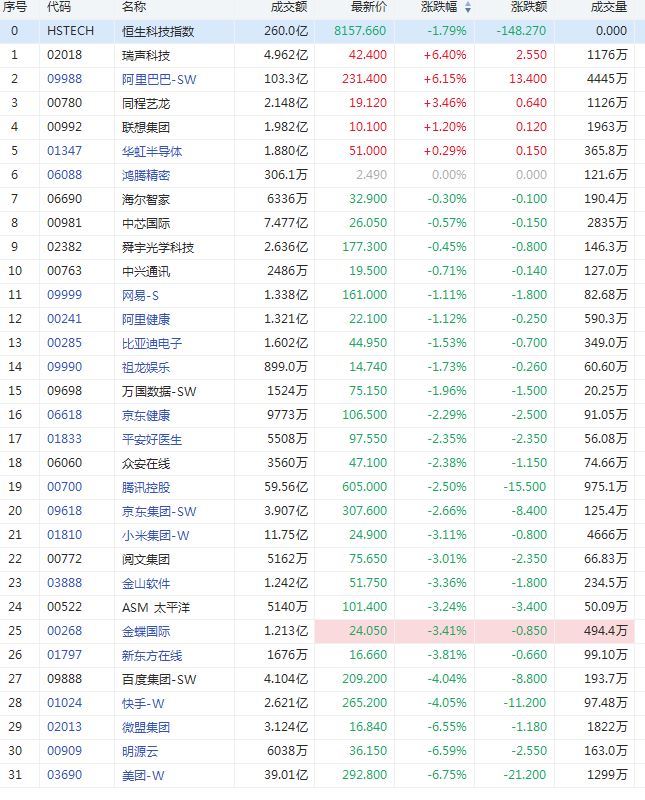The height and width of the screenshot is (800, 645).
Task: Select the 京东集团-SW stock row
Action: (159, 511)
